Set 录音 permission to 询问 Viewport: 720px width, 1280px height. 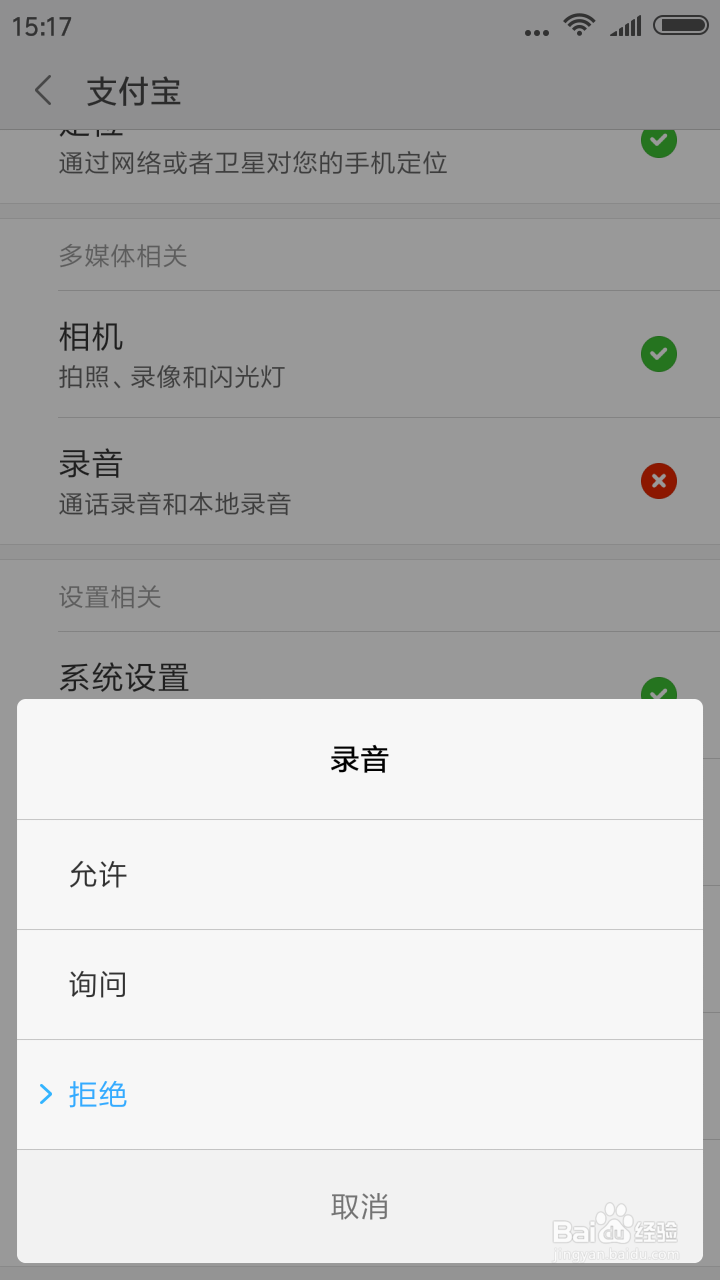click(360, 984)
